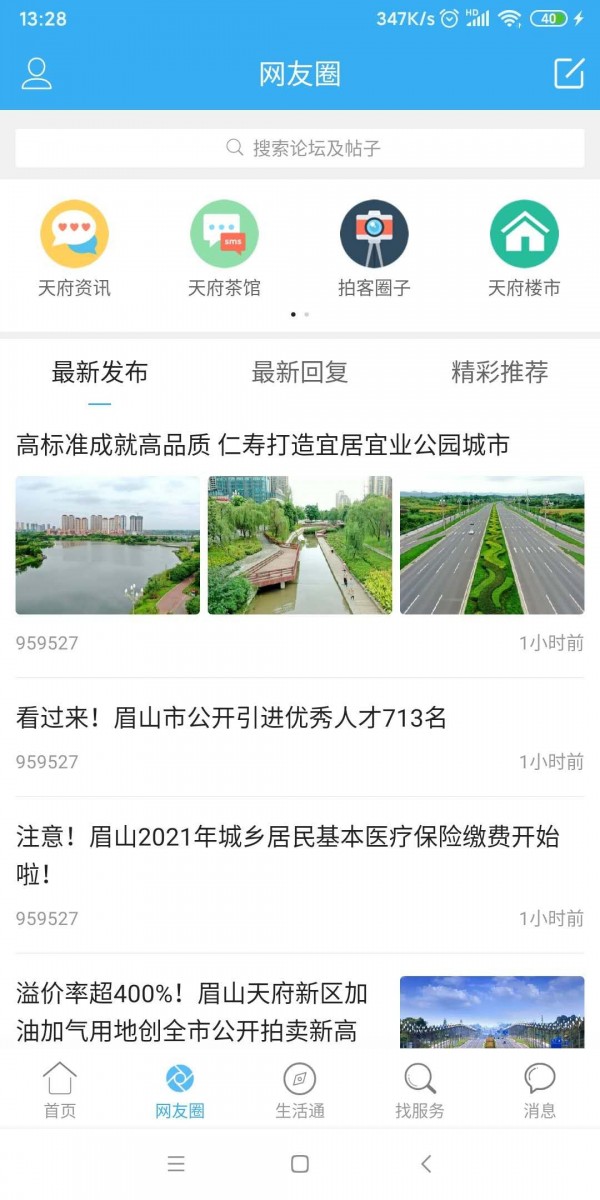Tap the 搜索论坛及帖子 search box
The height and width of the screenshot is (1200, 600).
tap(300, 148)
